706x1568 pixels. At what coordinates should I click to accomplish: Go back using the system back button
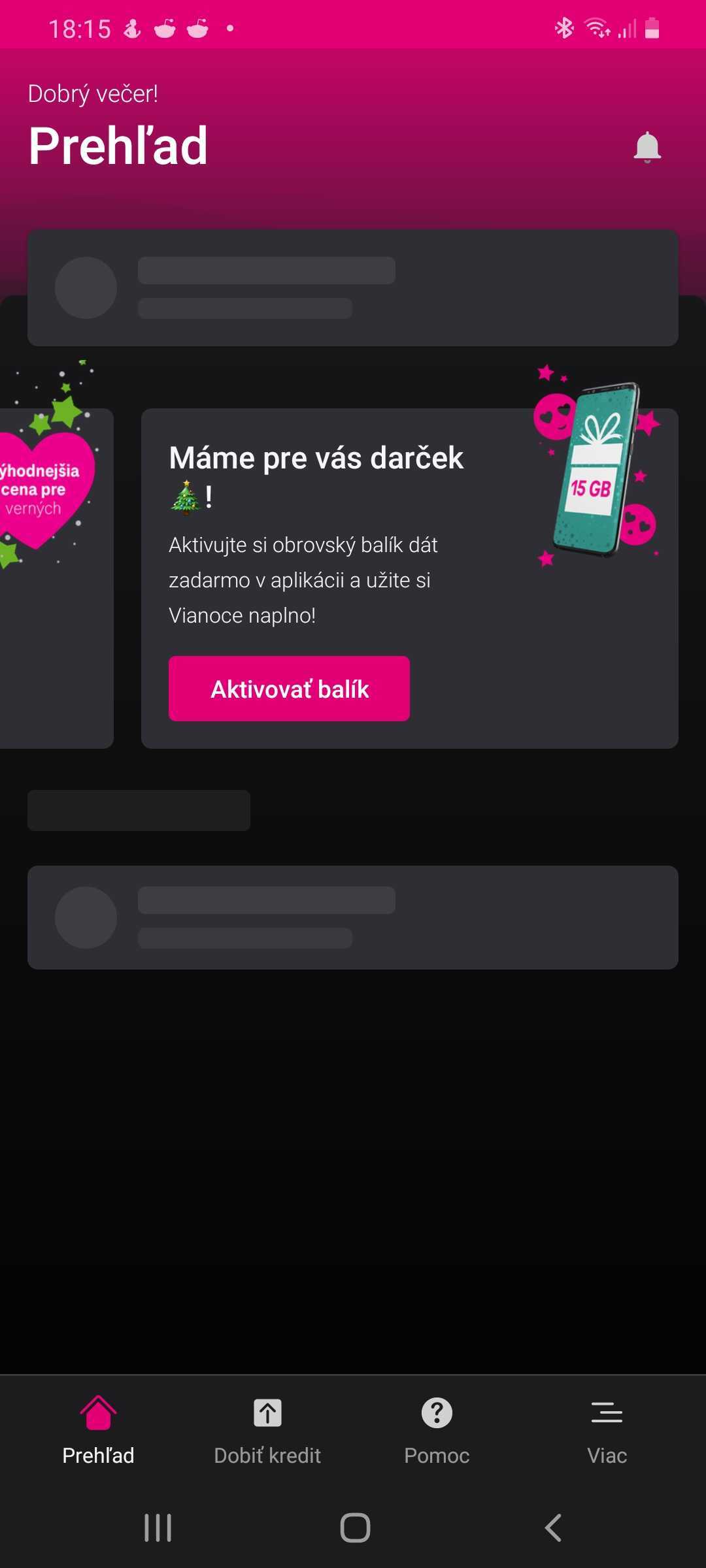point(553,1527)
